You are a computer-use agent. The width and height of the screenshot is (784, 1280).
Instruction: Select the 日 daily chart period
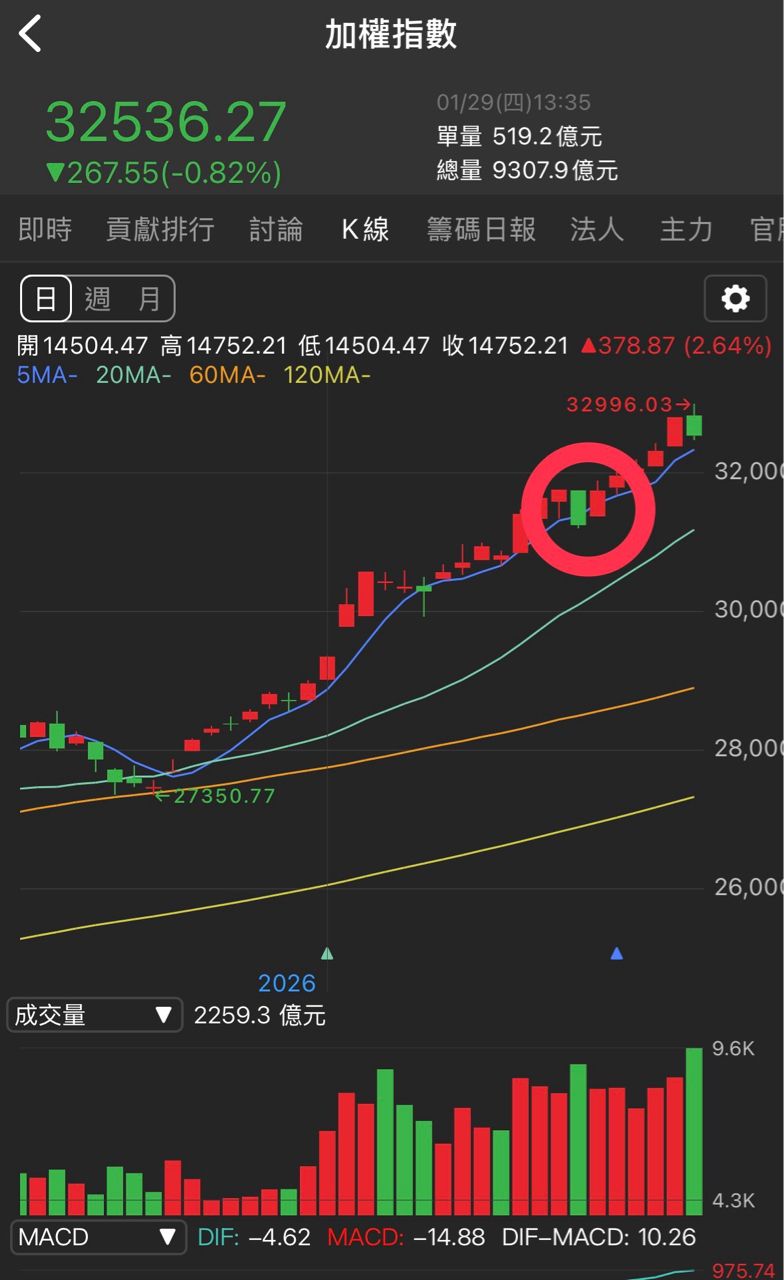coord(46,299)
